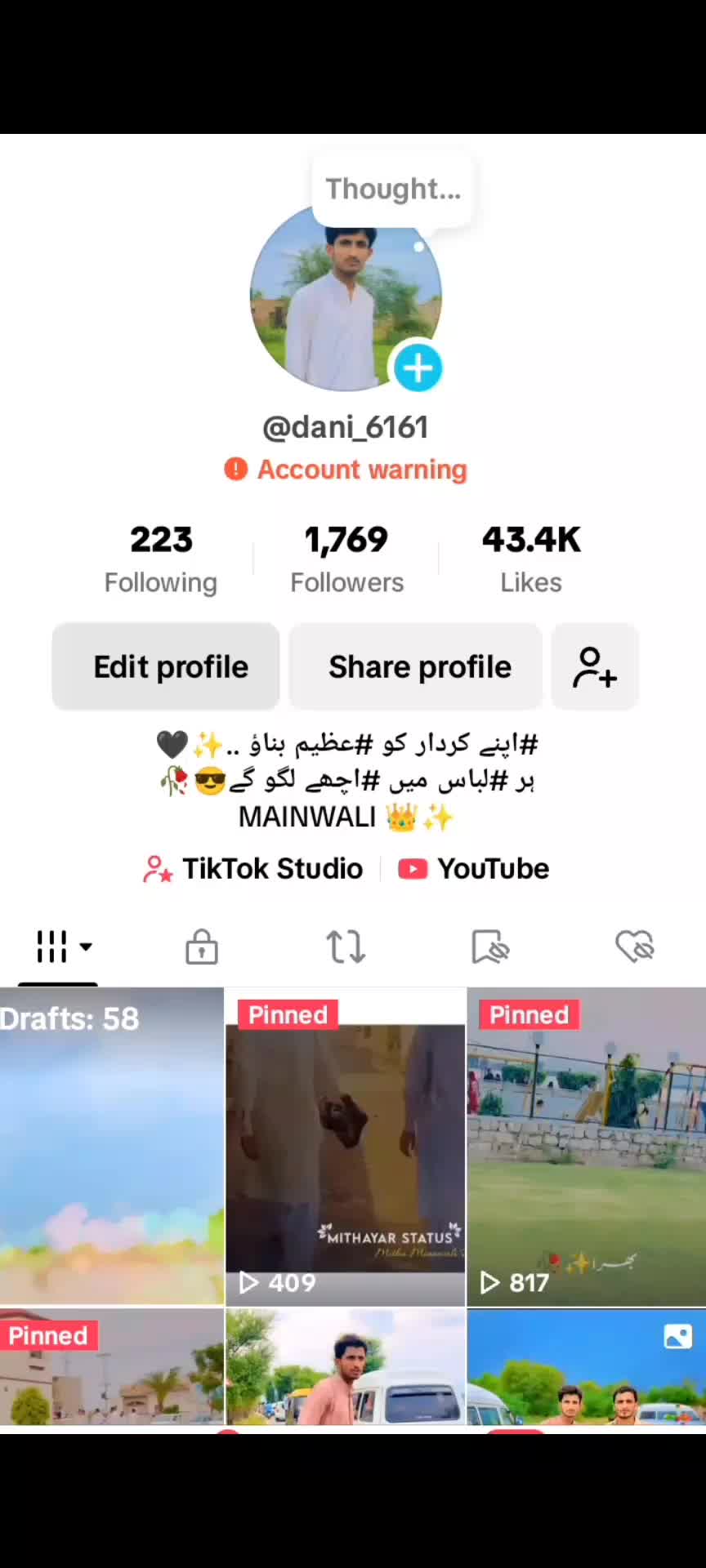Show the 43.4K Likes details
Screen dimensions: 706x1568
pos(531,558)
